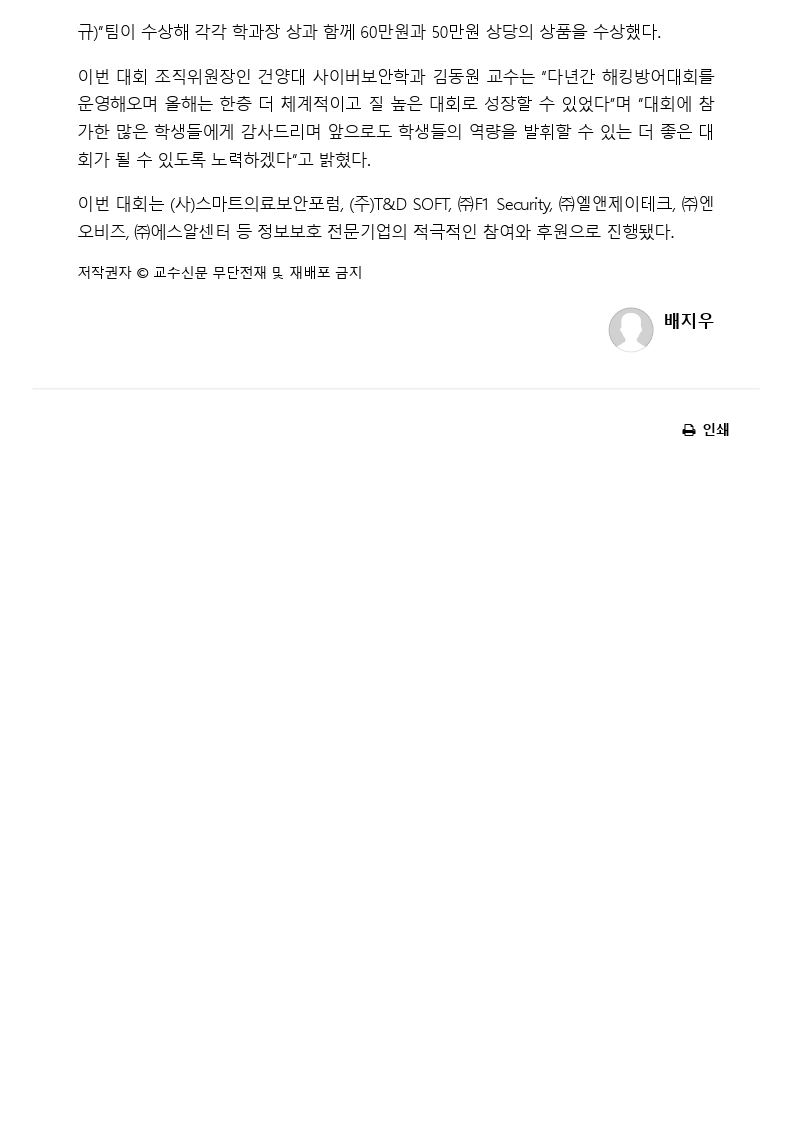Open reporter 배지우's profile
Viewport: 792px width, 1121px height.
click(688, 321)
